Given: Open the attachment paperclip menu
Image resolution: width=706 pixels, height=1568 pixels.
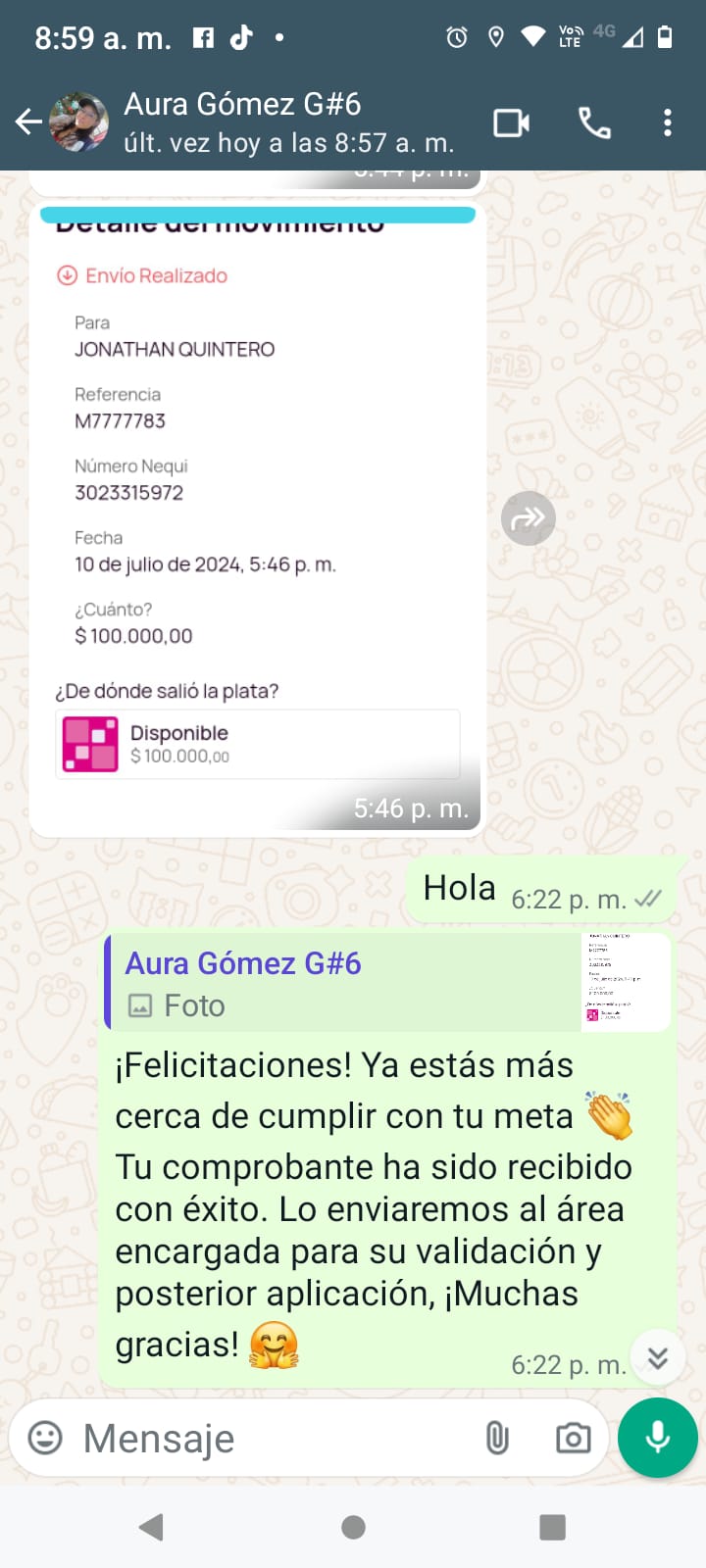Looking at the screenshot, I should coord(497,1438).
